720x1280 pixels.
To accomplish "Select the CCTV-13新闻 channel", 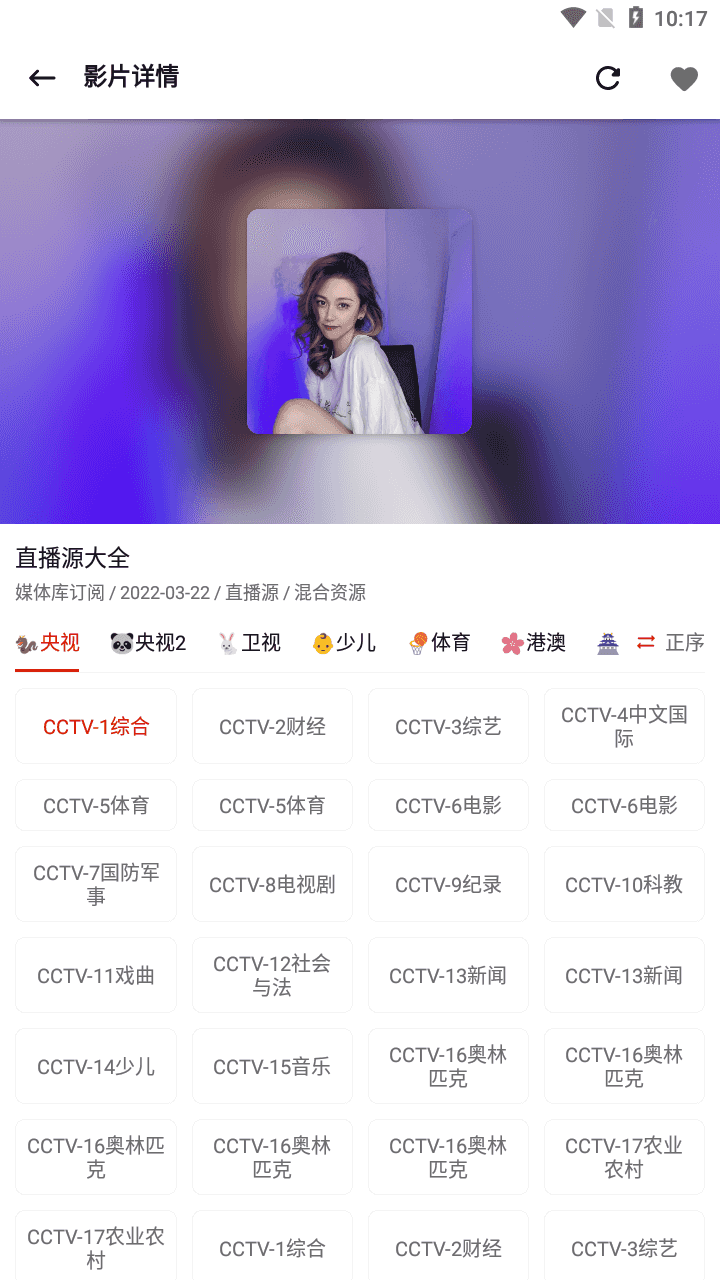I will click(x=448, y=975).
